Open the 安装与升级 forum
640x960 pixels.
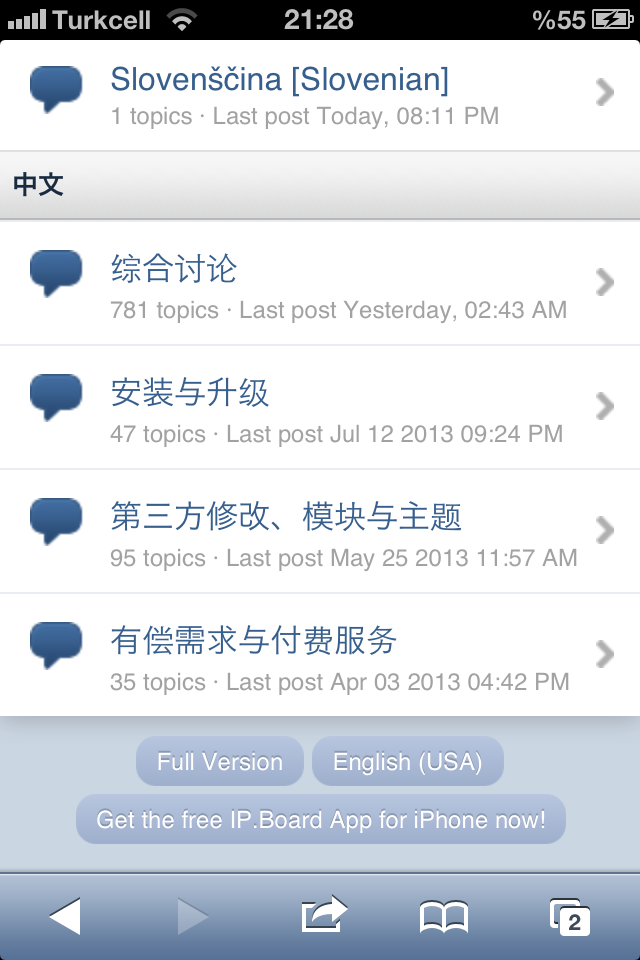[x=190, y=394]
